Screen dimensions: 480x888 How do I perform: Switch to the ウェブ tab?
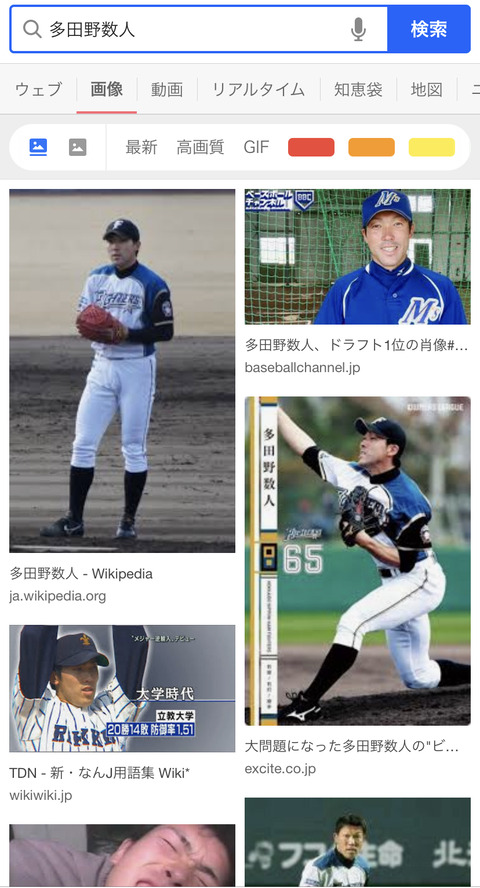point(38,89)
